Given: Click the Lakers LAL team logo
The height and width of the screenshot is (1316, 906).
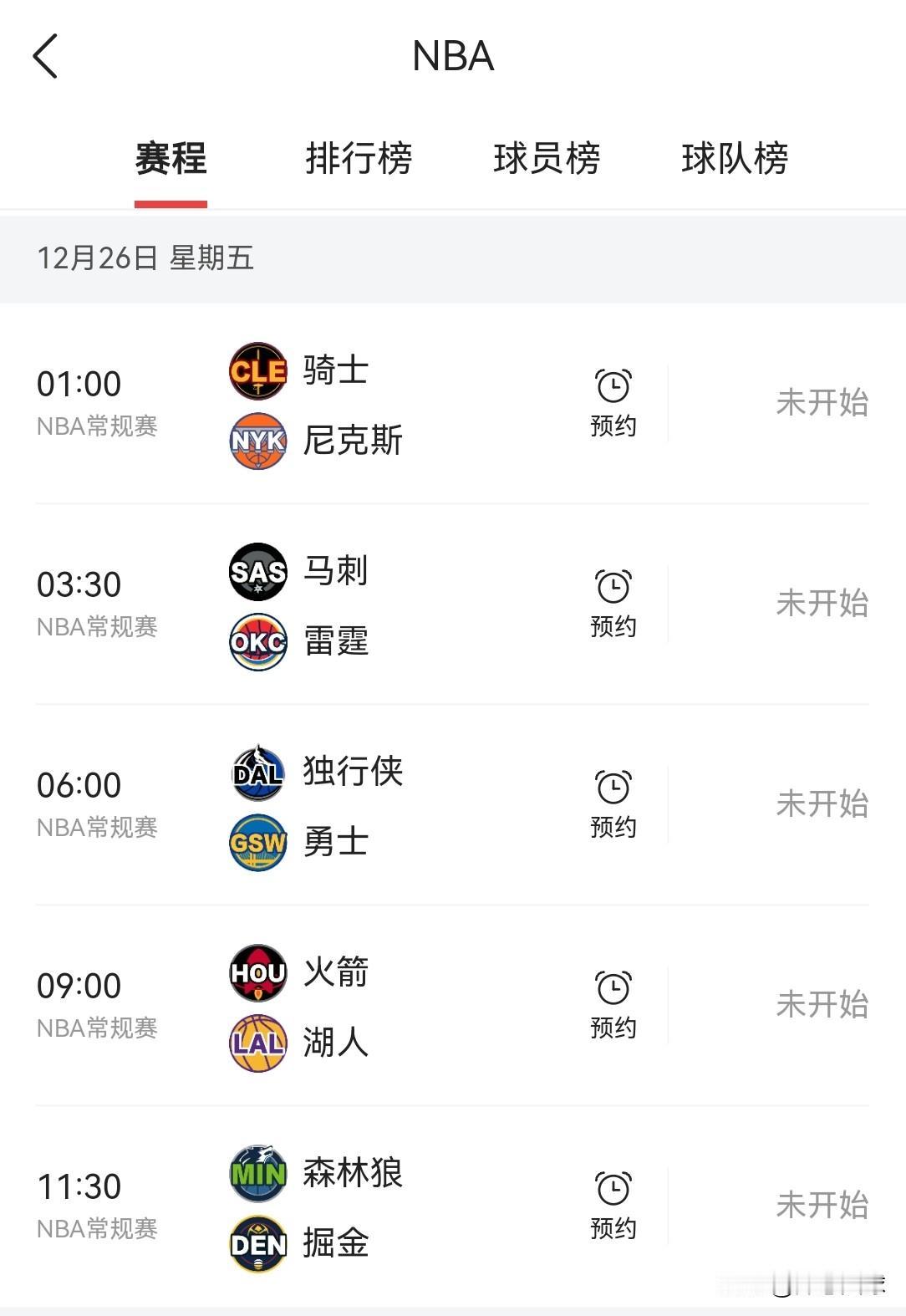Looking at the screenshot, I should click(257, 1043).
